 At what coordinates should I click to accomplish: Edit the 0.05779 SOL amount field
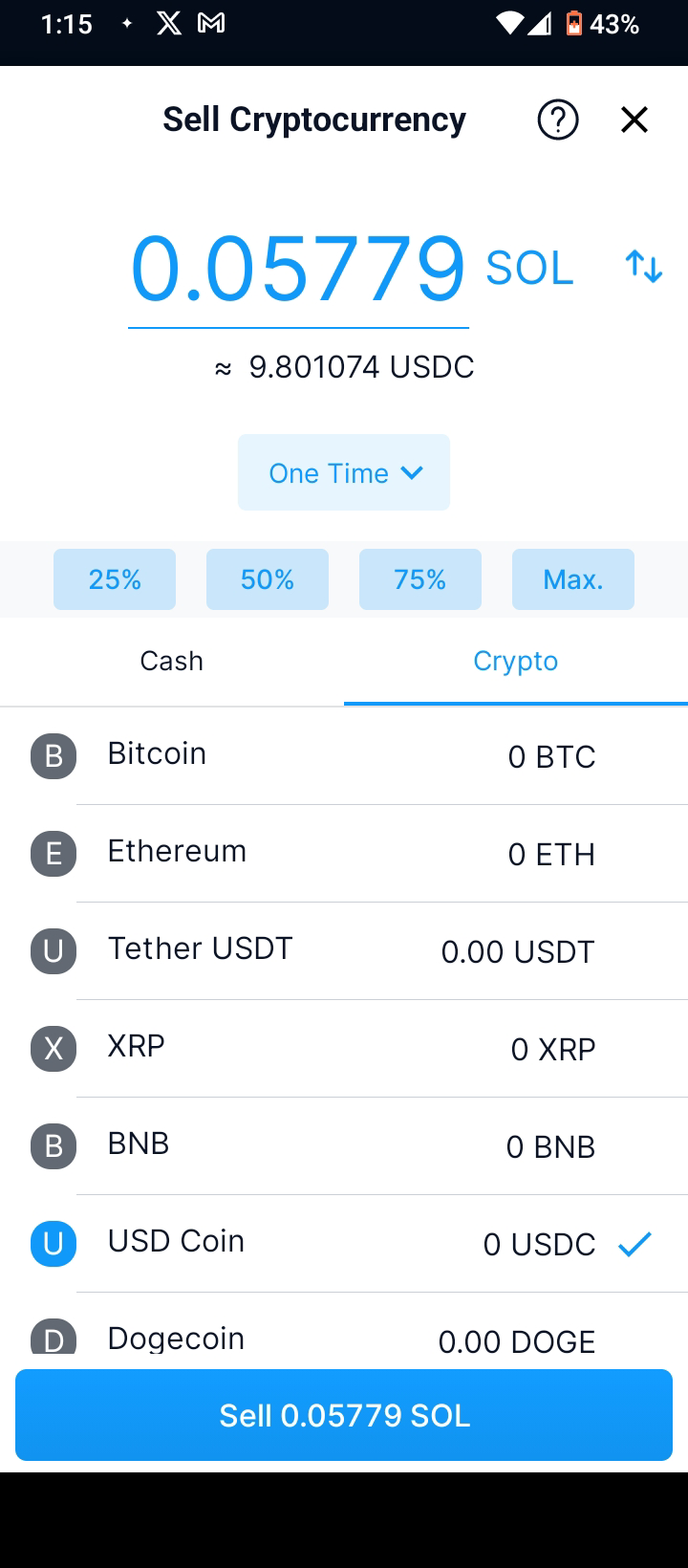[x=298, y=270]
